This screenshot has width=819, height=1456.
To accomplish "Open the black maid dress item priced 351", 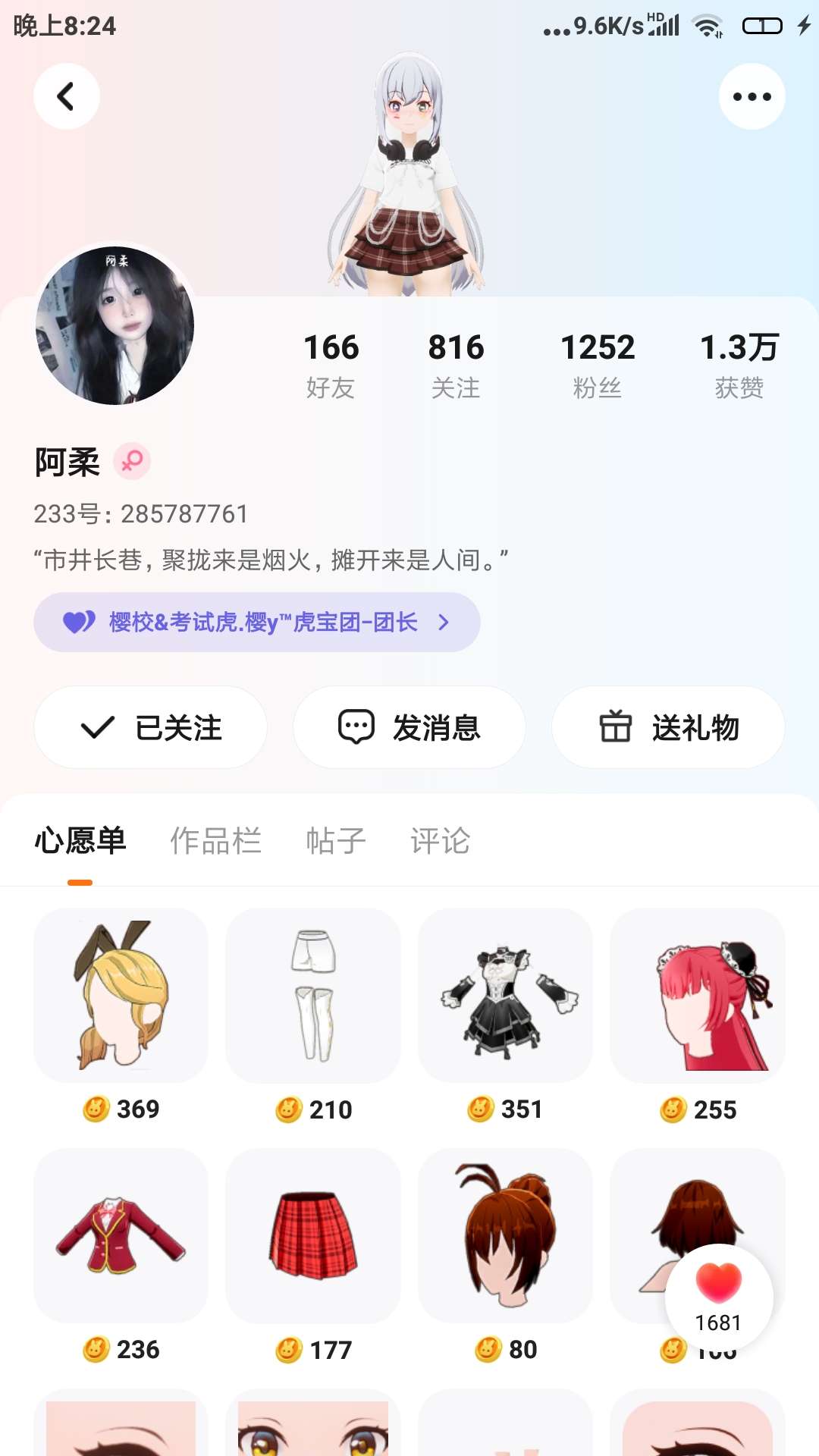I will pos(505,996).
